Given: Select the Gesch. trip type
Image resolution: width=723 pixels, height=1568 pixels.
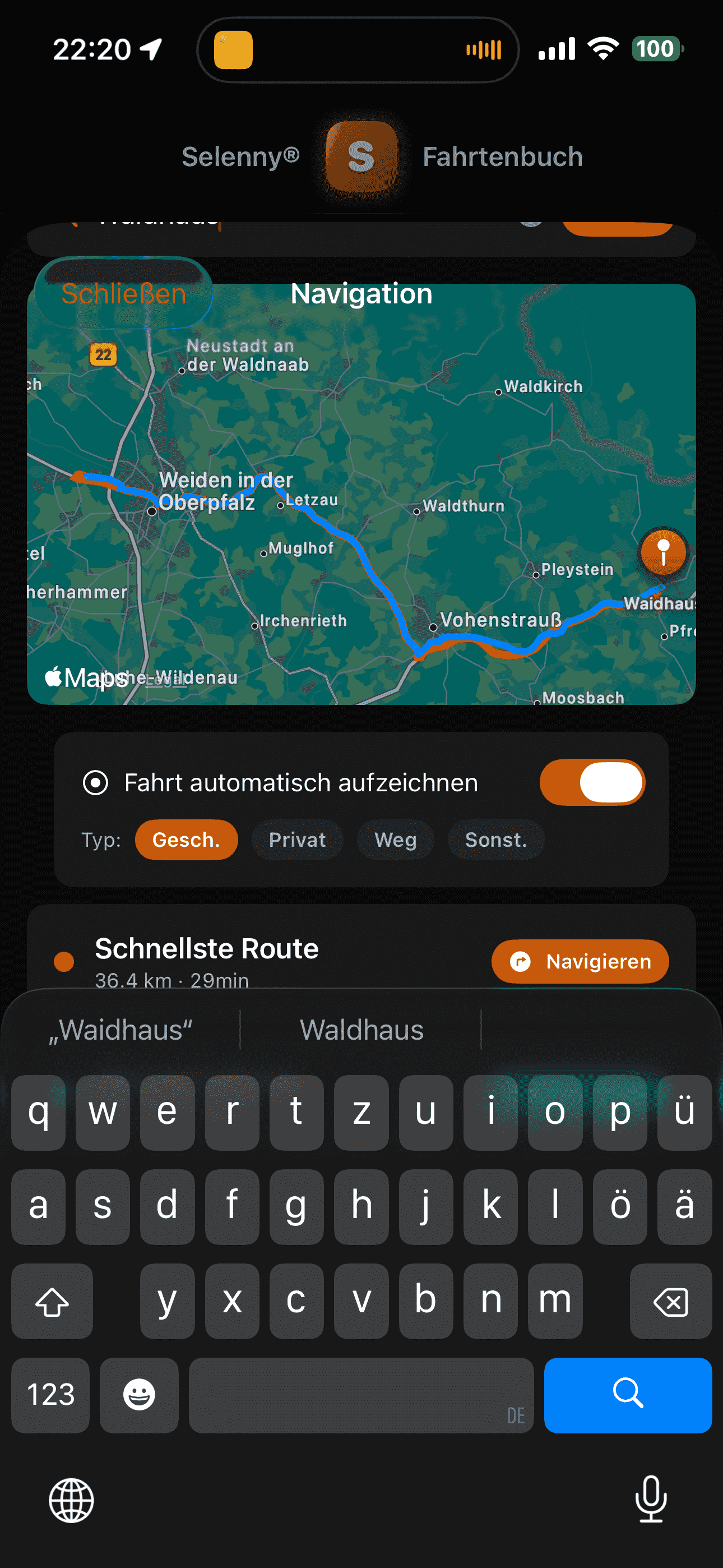Looking at the screenshot, I should 186,840.
